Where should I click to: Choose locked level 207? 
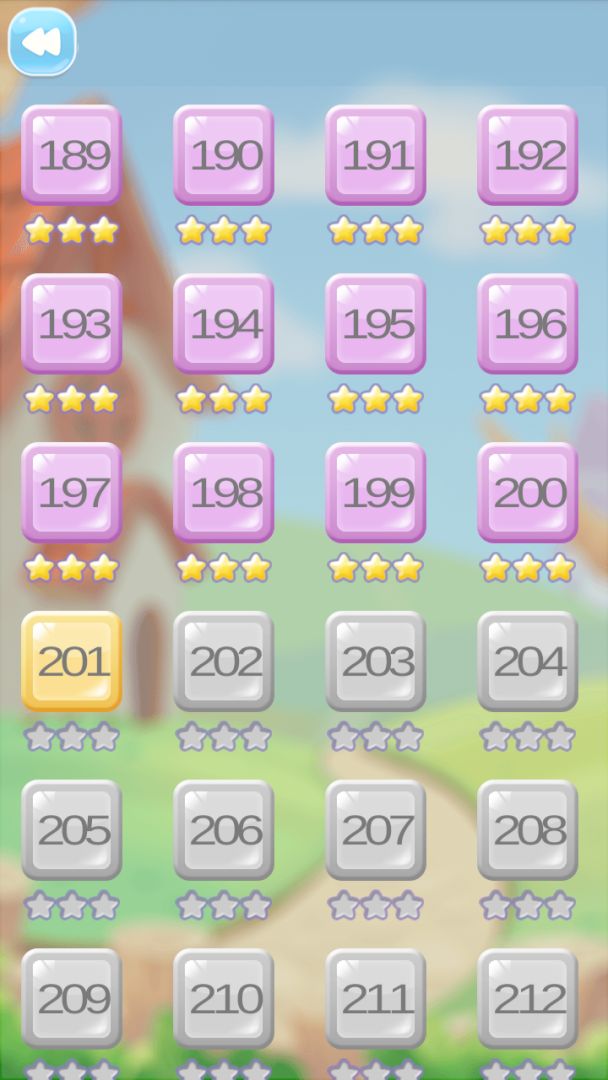click(x=376, y=830)
